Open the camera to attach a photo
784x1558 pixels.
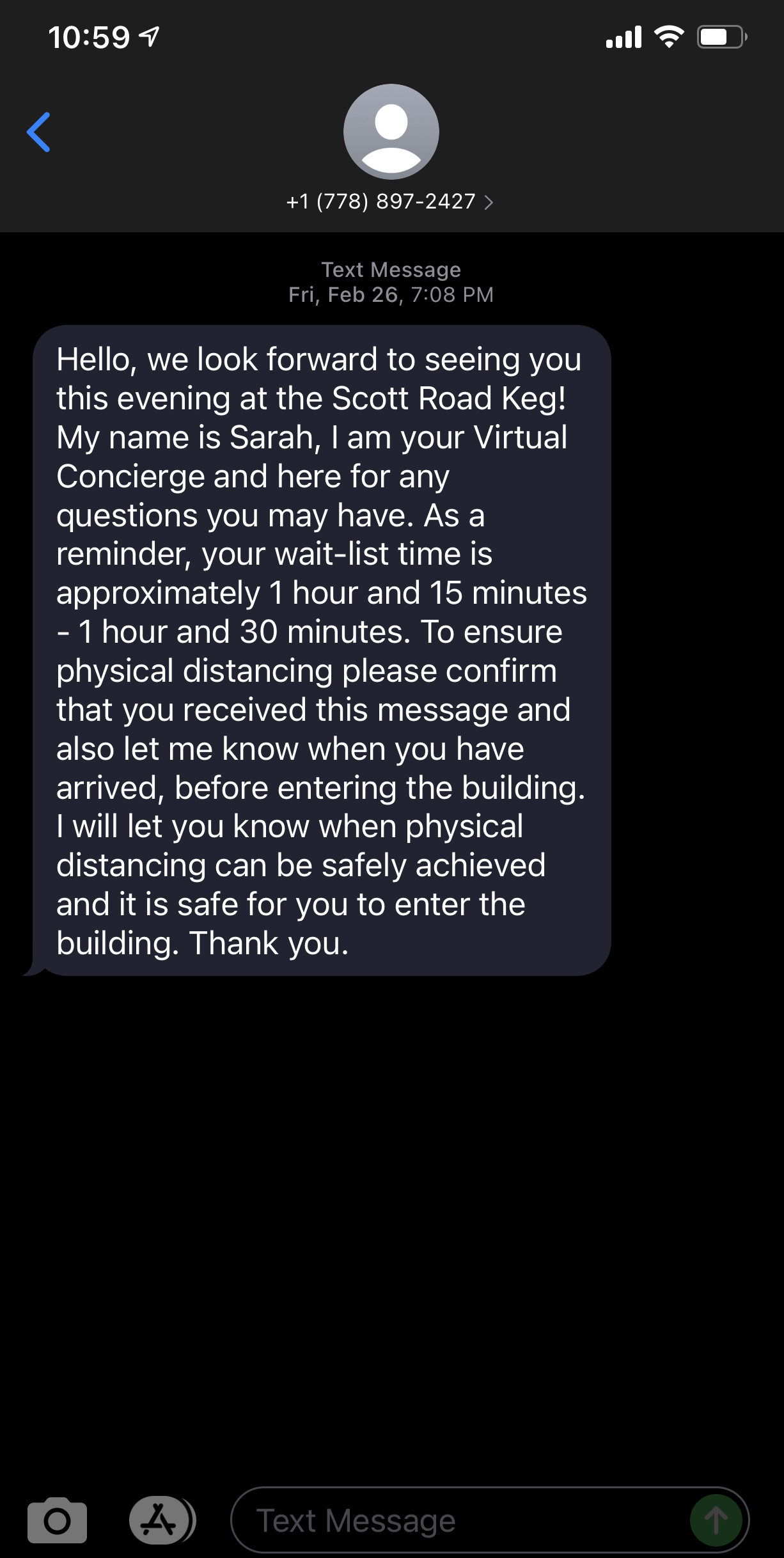click(x=57, y=1520)
